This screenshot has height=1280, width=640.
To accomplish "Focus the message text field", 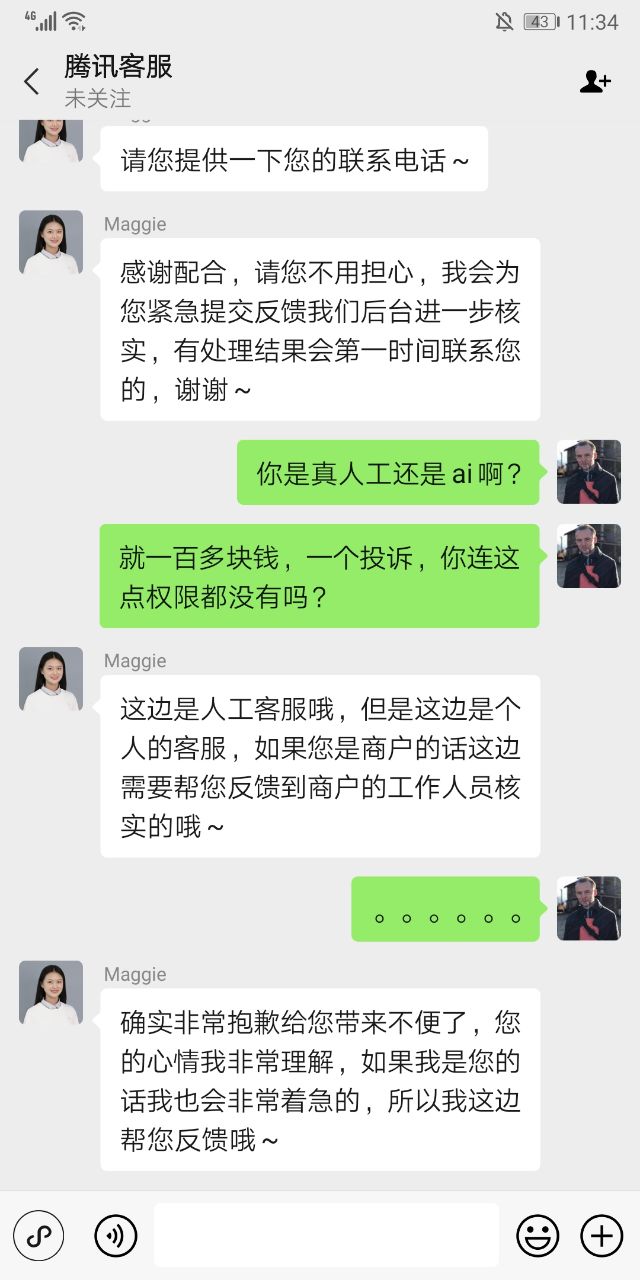I will 326,1236.
